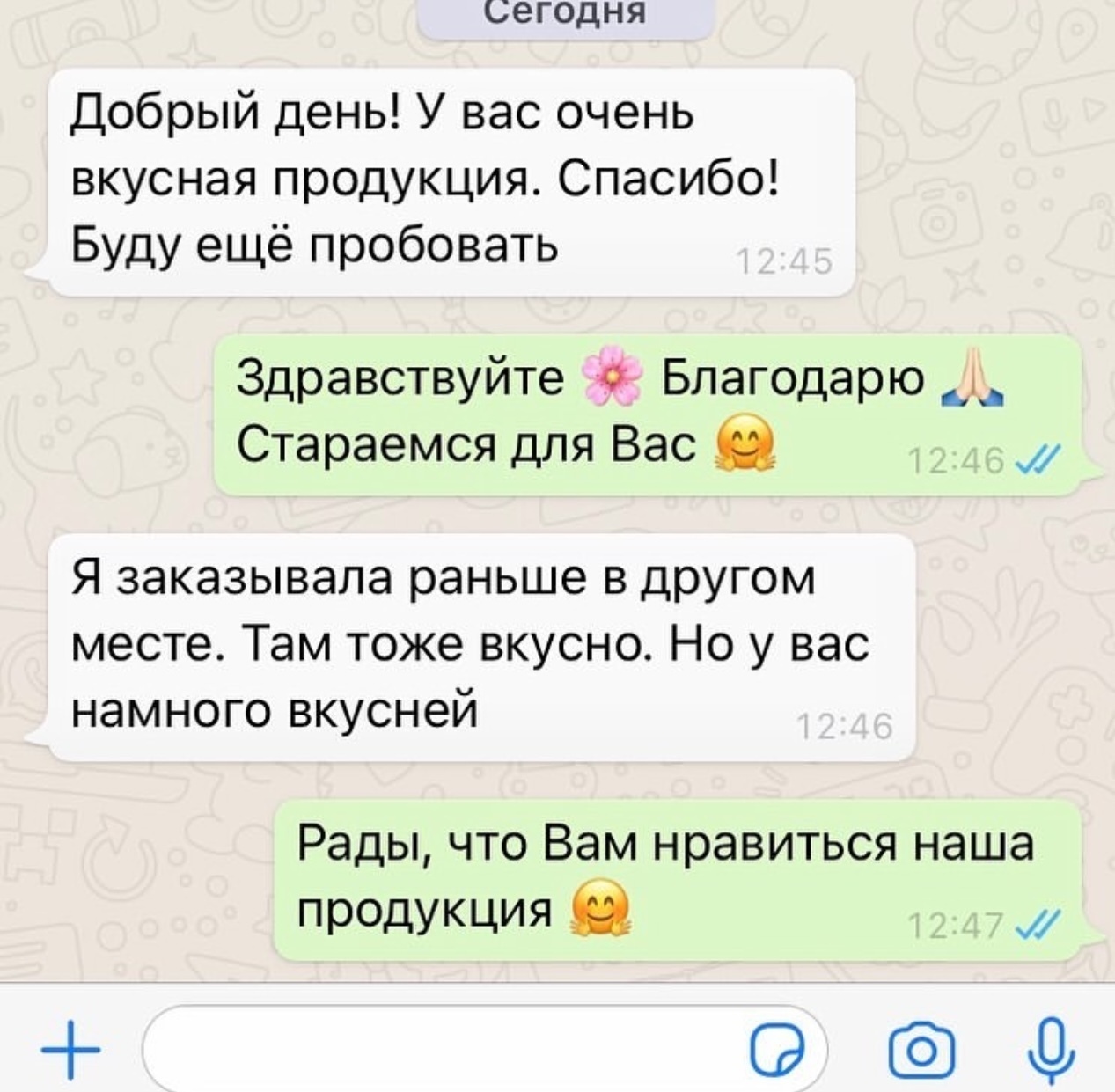Open the sticker picker icon
This screenshot has width=1115, height=1092.
pyautogui.click(x=777, y=1051)
